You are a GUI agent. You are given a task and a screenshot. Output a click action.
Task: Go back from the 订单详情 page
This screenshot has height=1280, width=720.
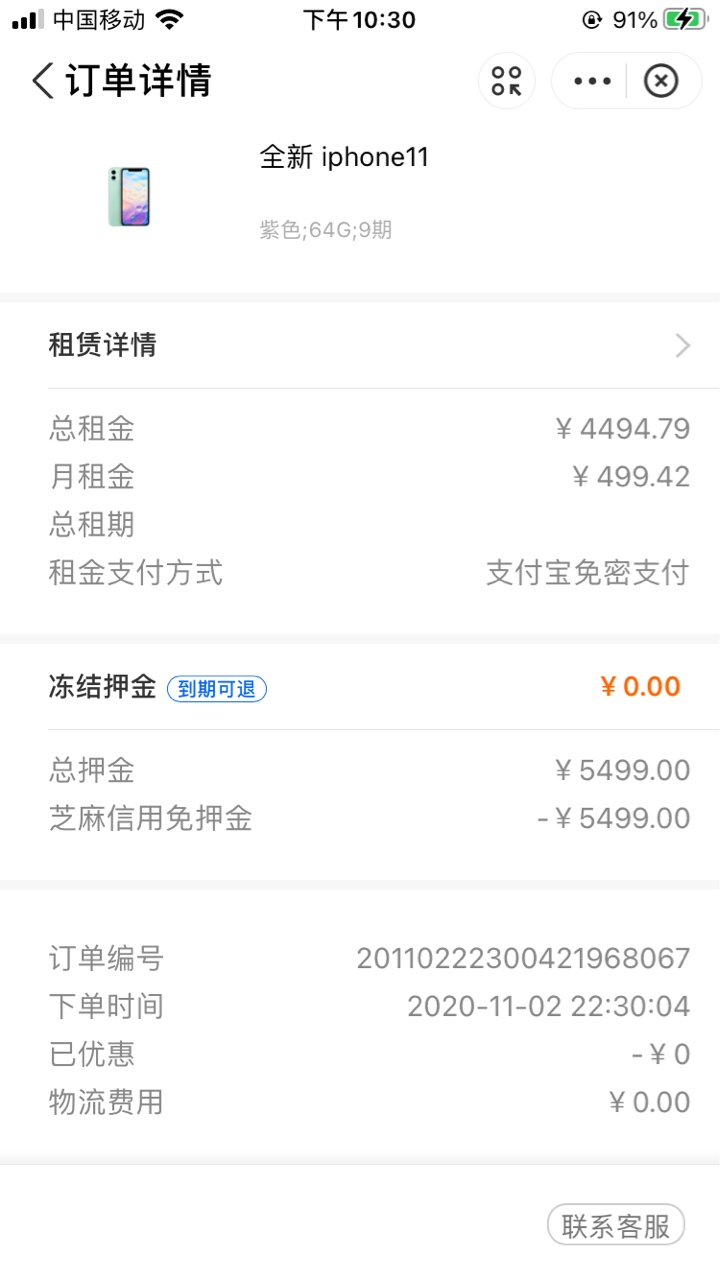tap(43, 81)
